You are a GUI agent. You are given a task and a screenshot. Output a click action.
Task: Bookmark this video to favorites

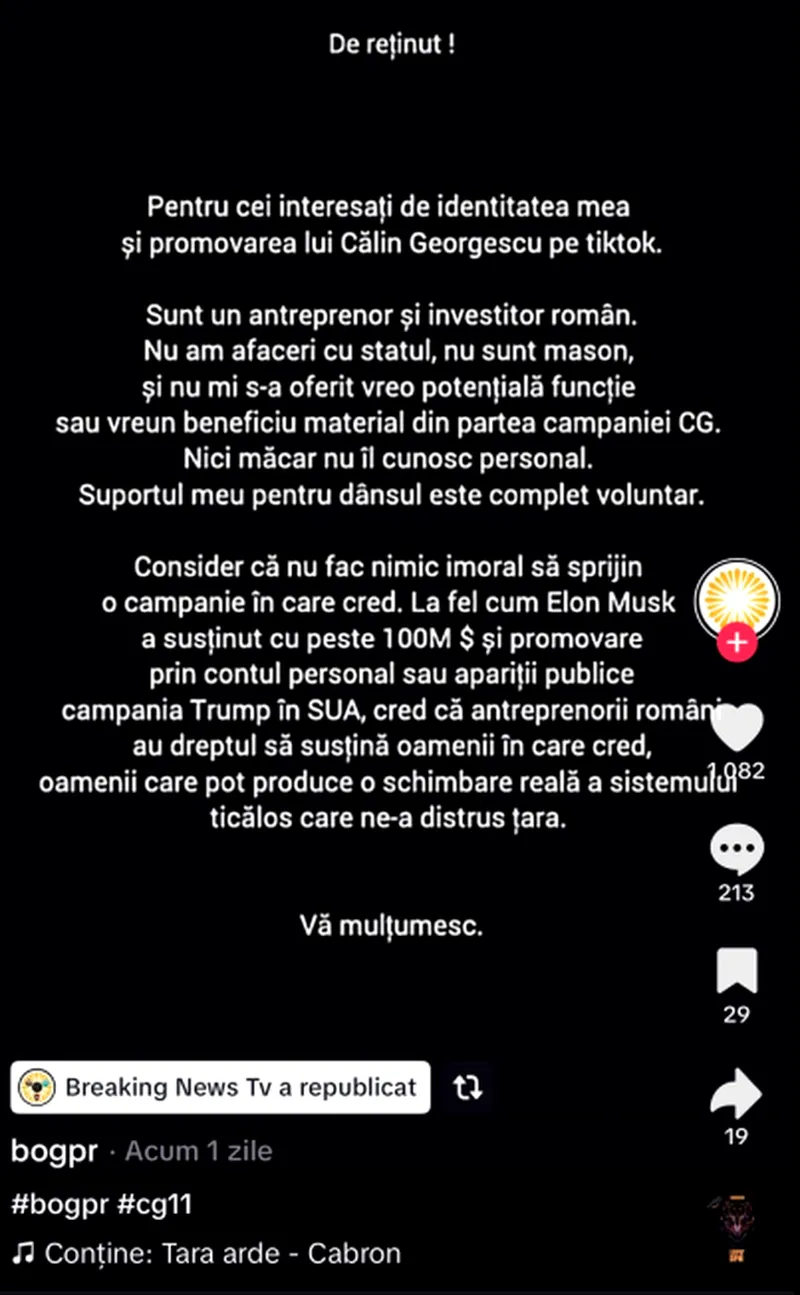click(x=737, y=971)
